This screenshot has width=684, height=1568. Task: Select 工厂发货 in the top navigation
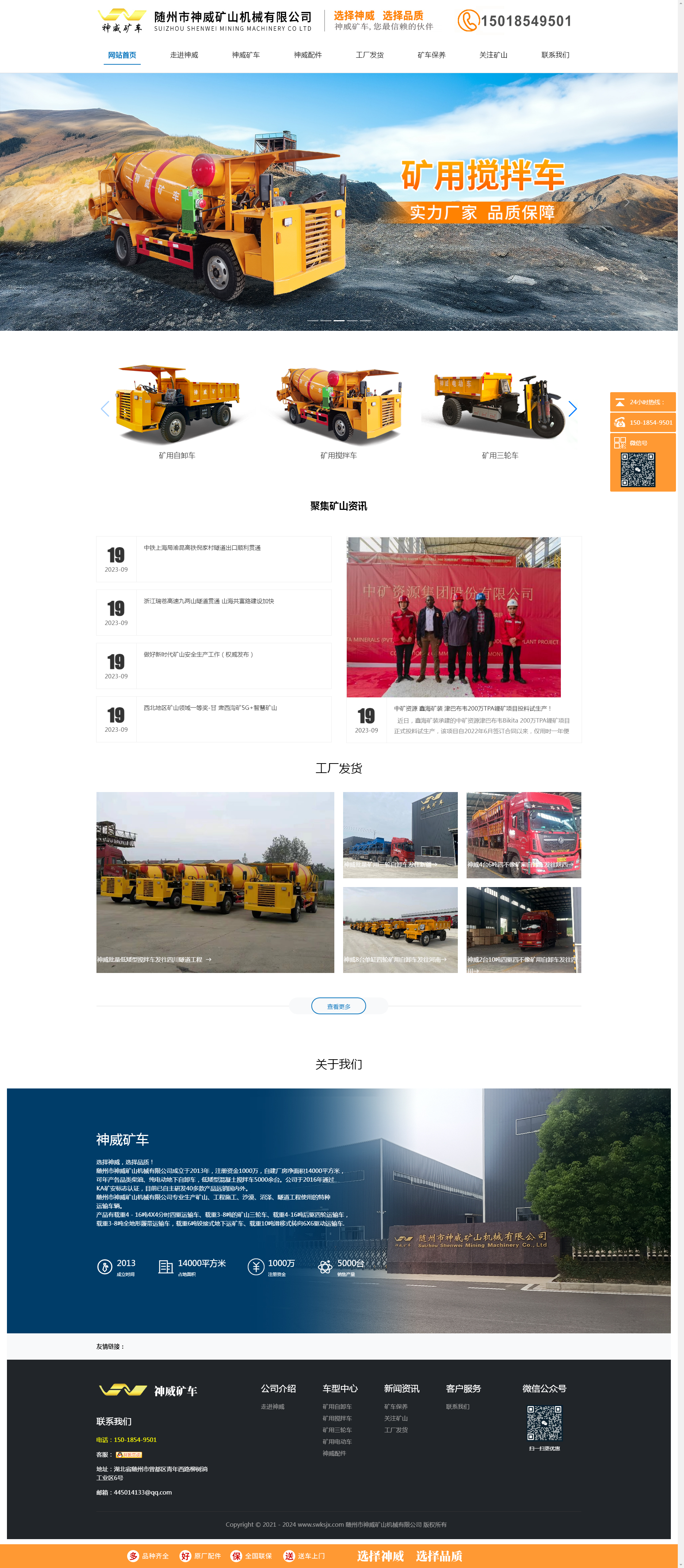[370, 55]
